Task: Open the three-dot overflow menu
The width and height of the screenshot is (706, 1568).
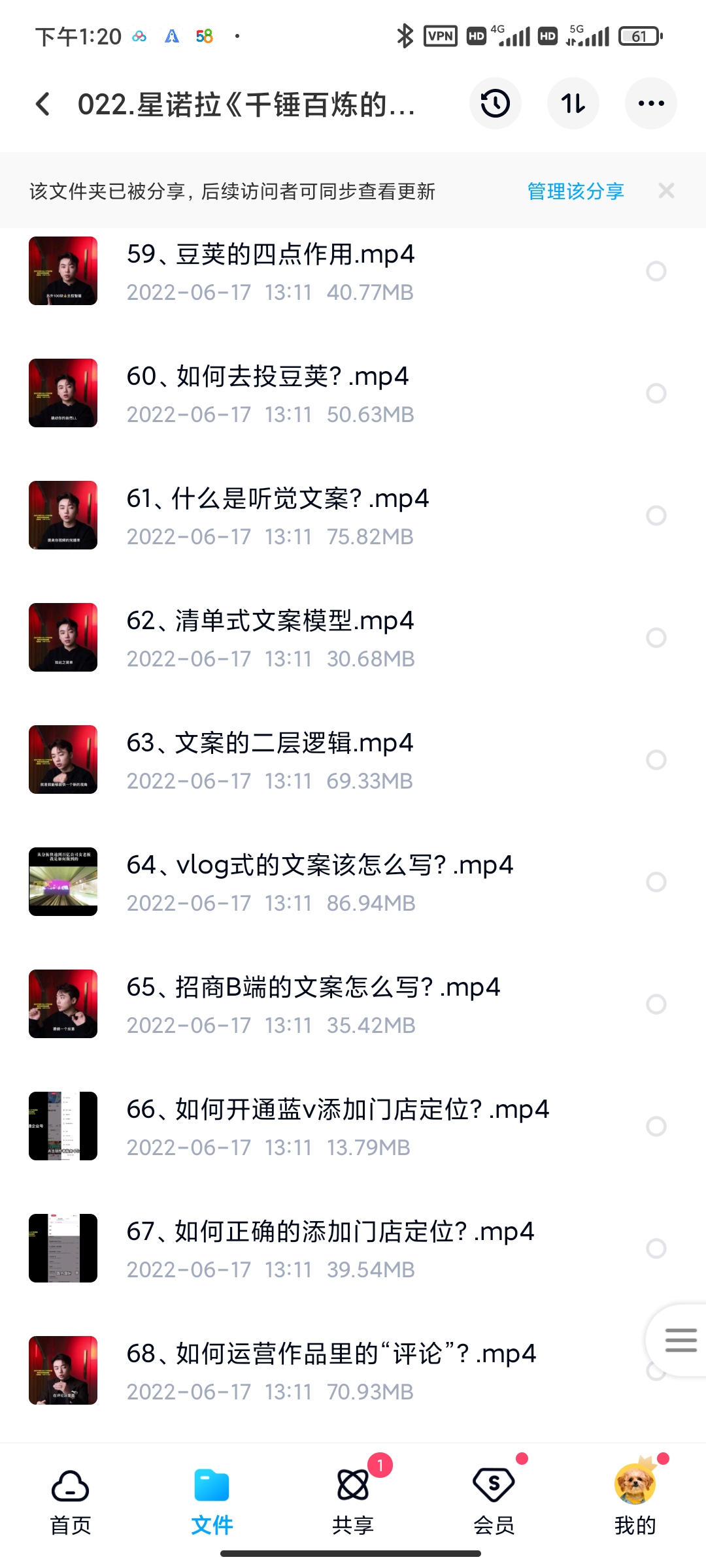Action: pos(650,104)
